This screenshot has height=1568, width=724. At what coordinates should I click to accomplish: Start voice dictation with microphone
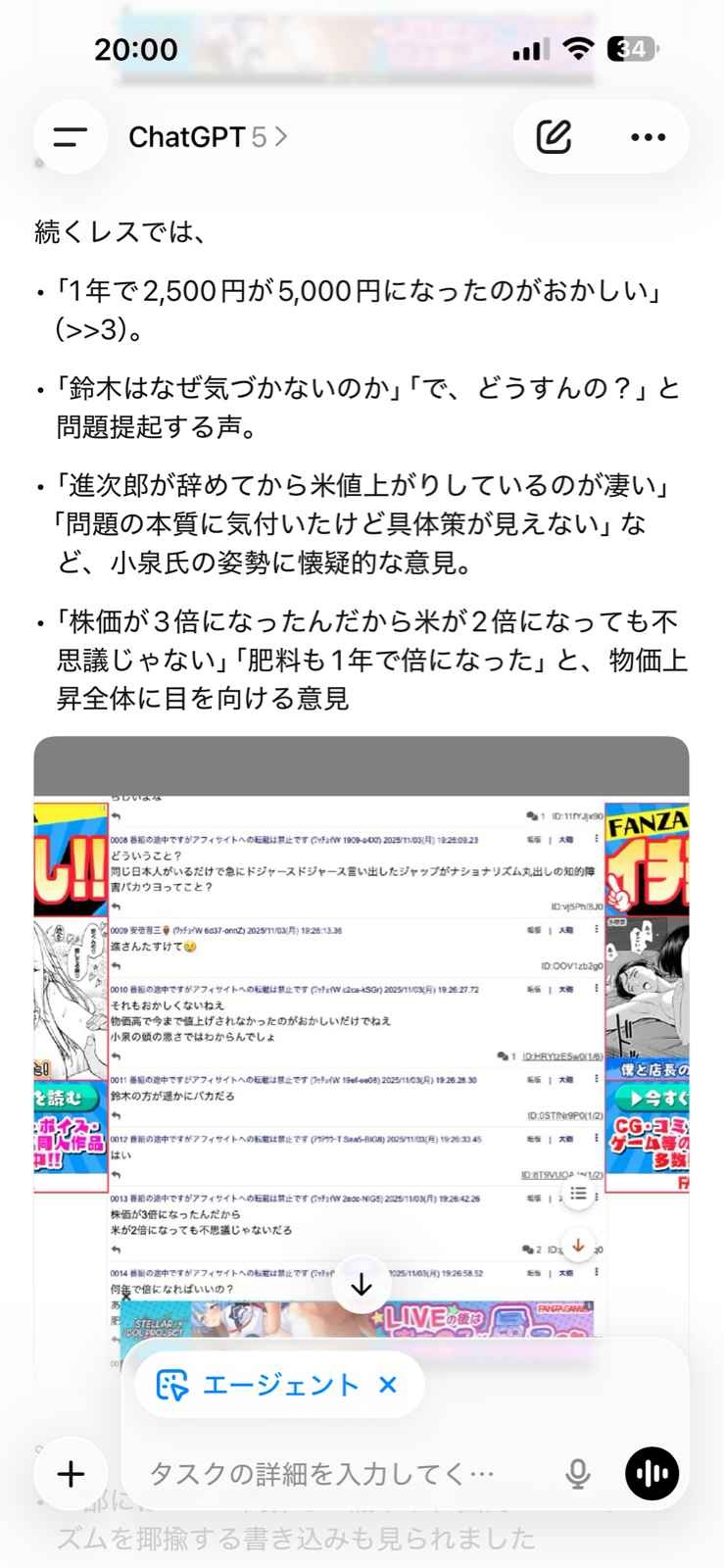tap(578, 1473)
